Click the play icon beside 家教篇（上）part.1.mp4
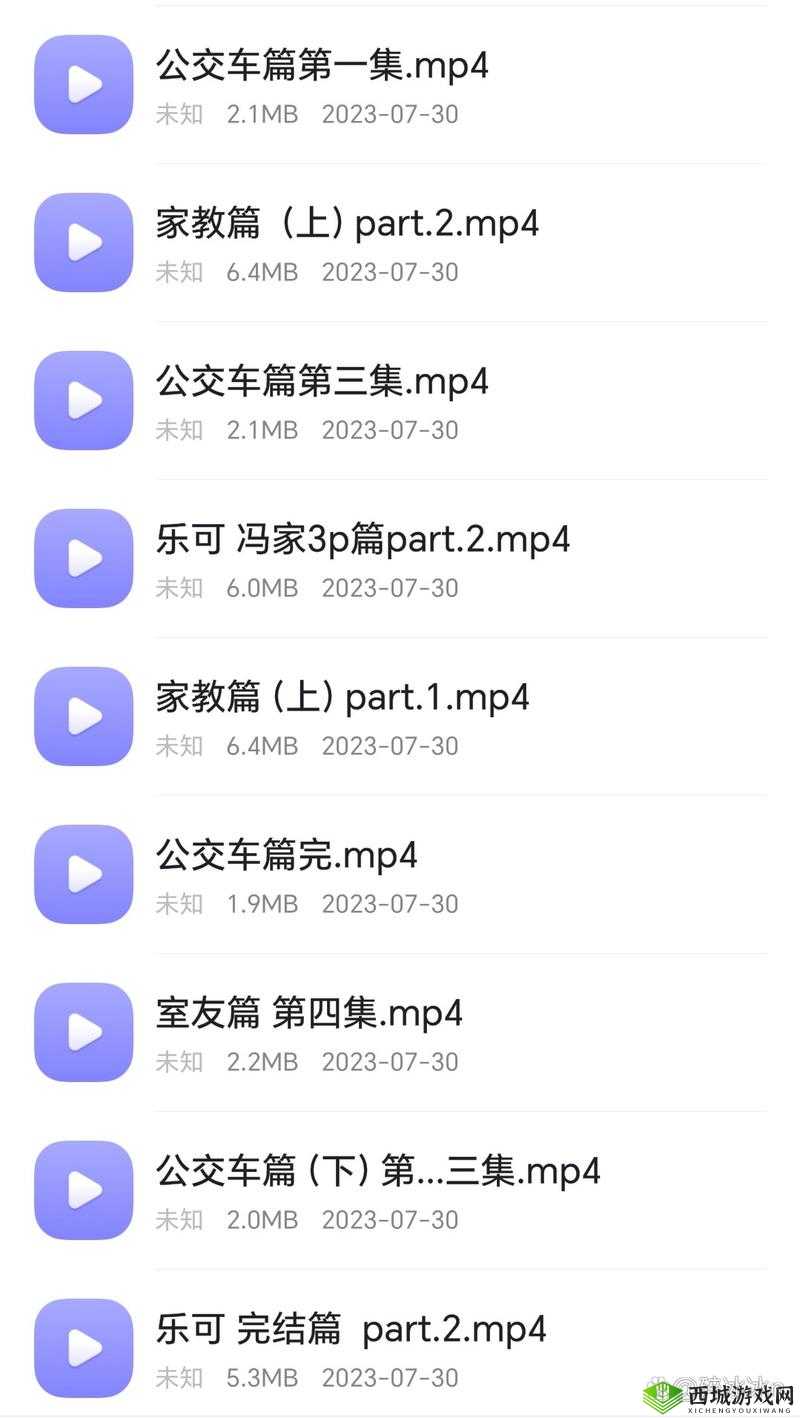The image size is (800, 1418). pyautogui.click(x=83, y=716)
